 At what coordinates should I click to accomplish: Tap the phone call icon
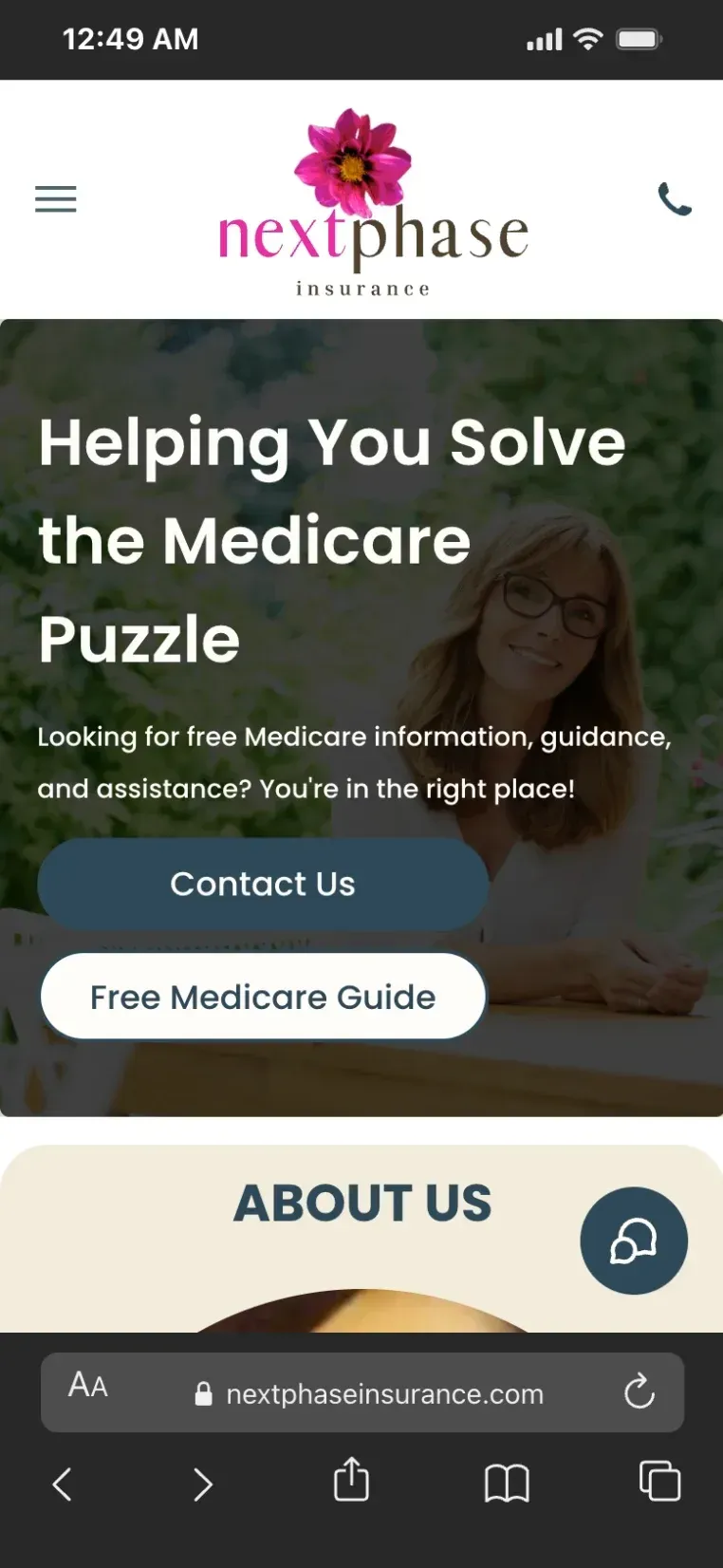coord(675,199)
